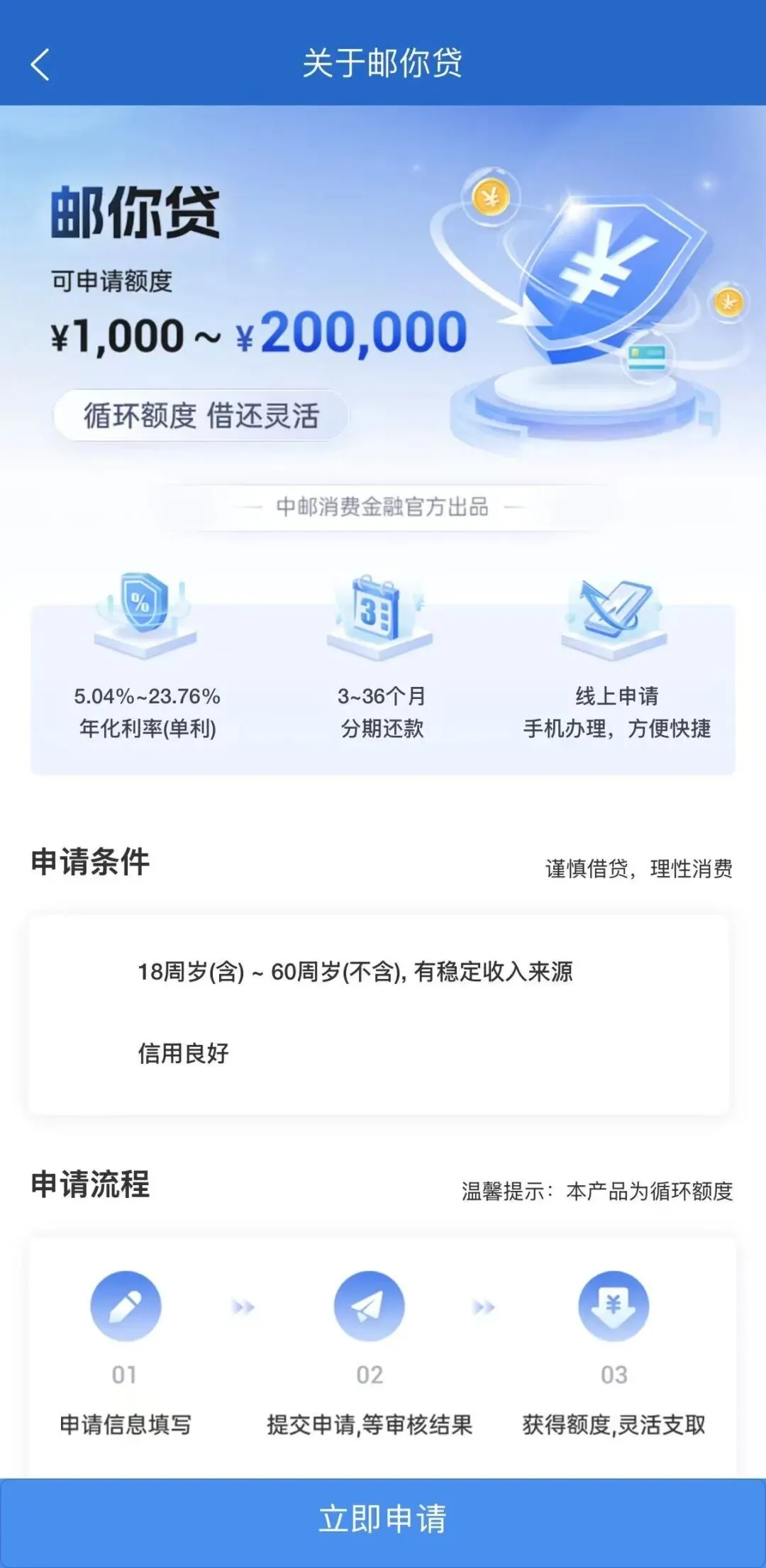
Task: Go back from 关于邮你贷 page
Action: pyautogui.click(x=40, y=65)
